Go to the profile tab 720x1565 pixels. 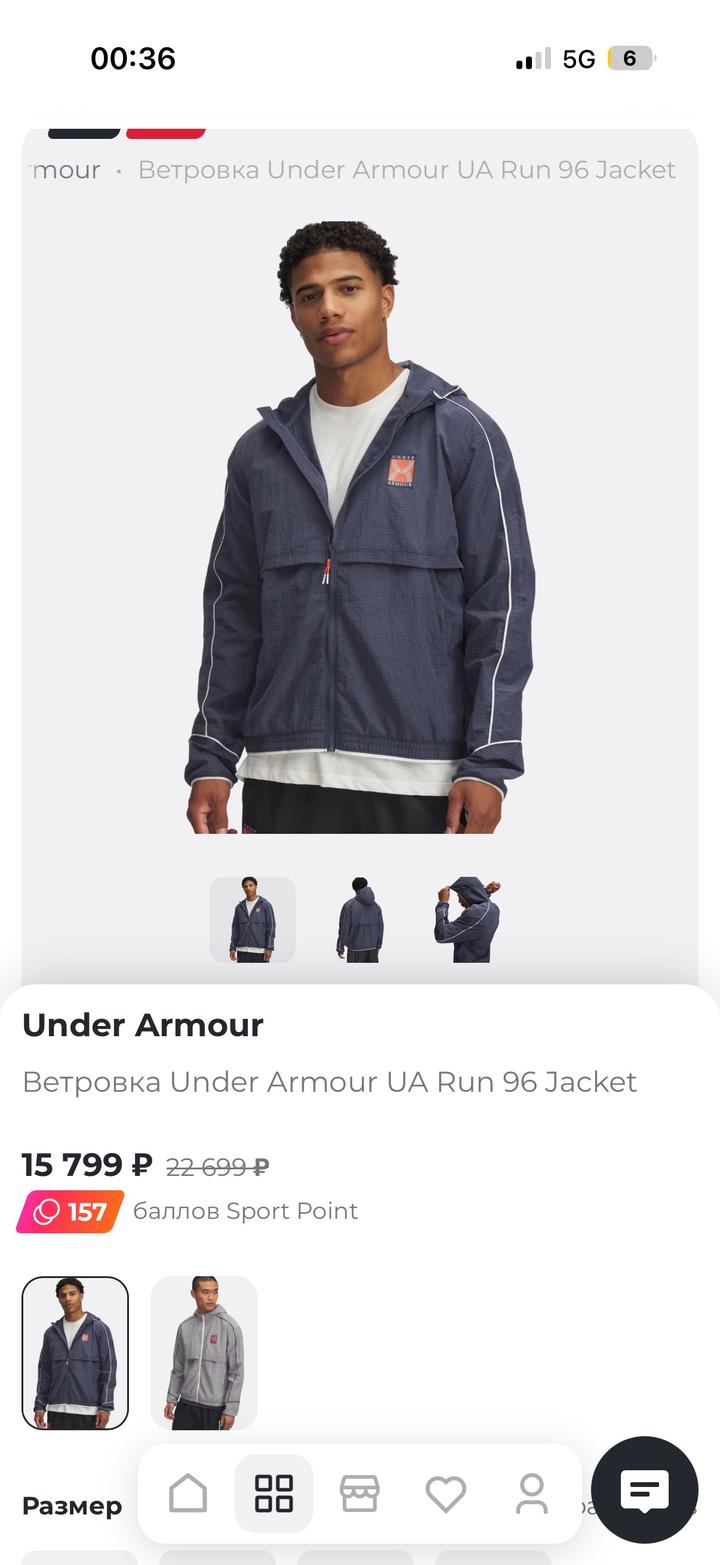(532, 1494)
